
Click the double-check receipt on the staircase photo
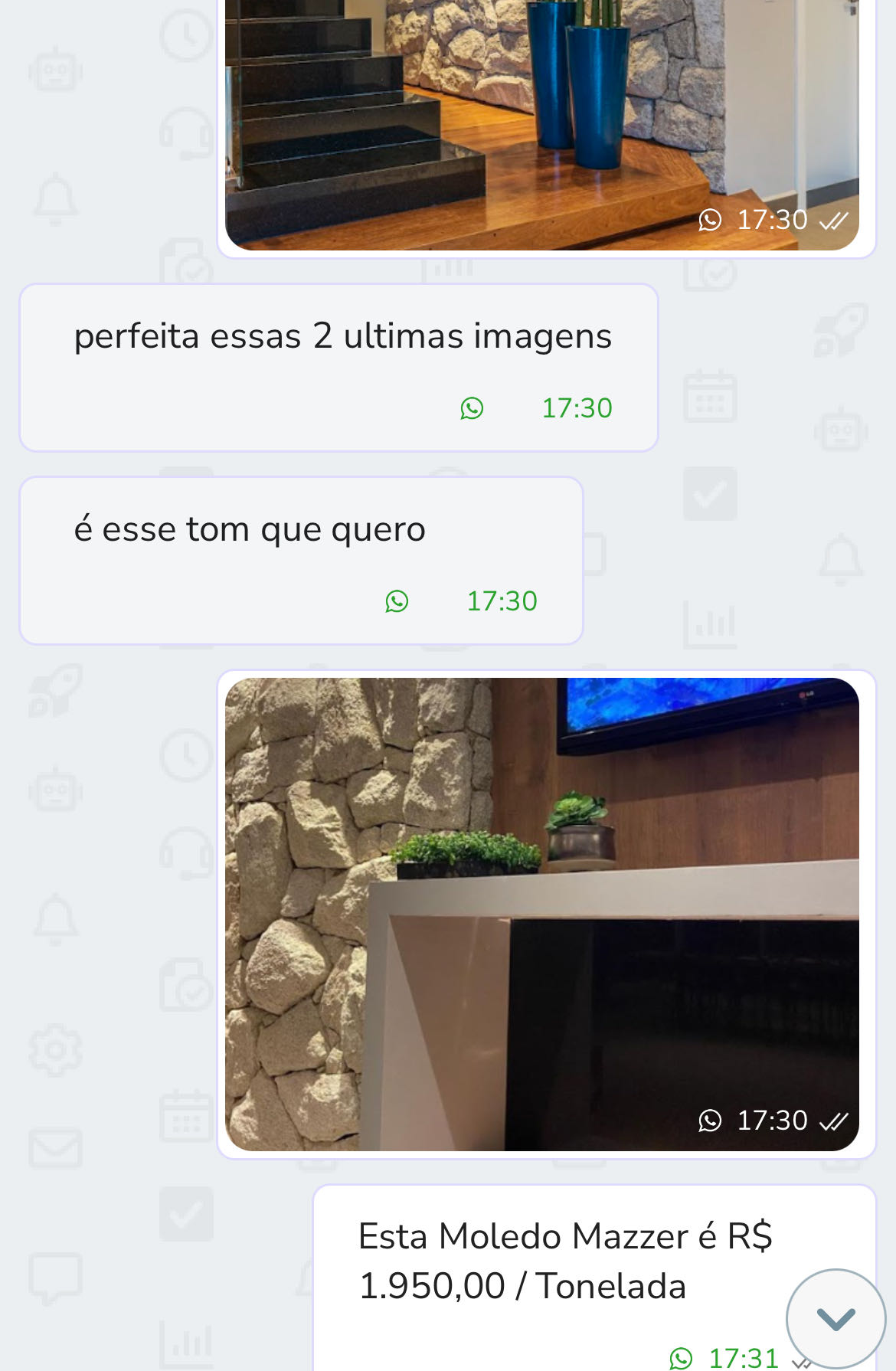coord(835,221)
